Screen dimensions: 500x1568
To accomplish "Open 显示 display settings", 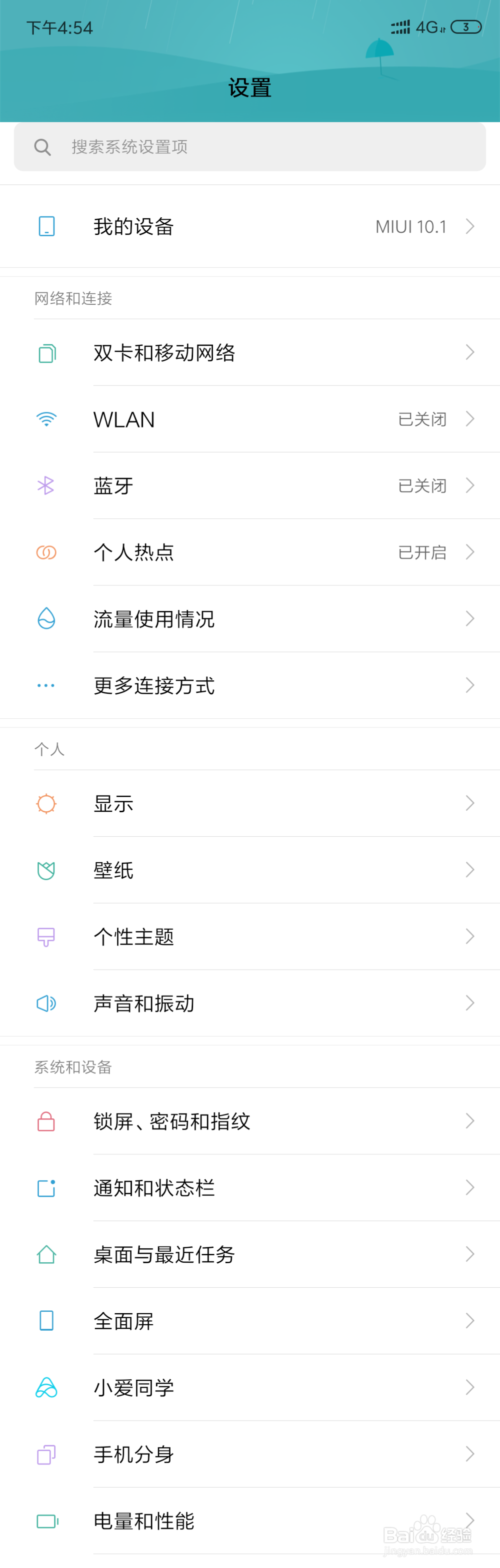I will coord(249,803).
